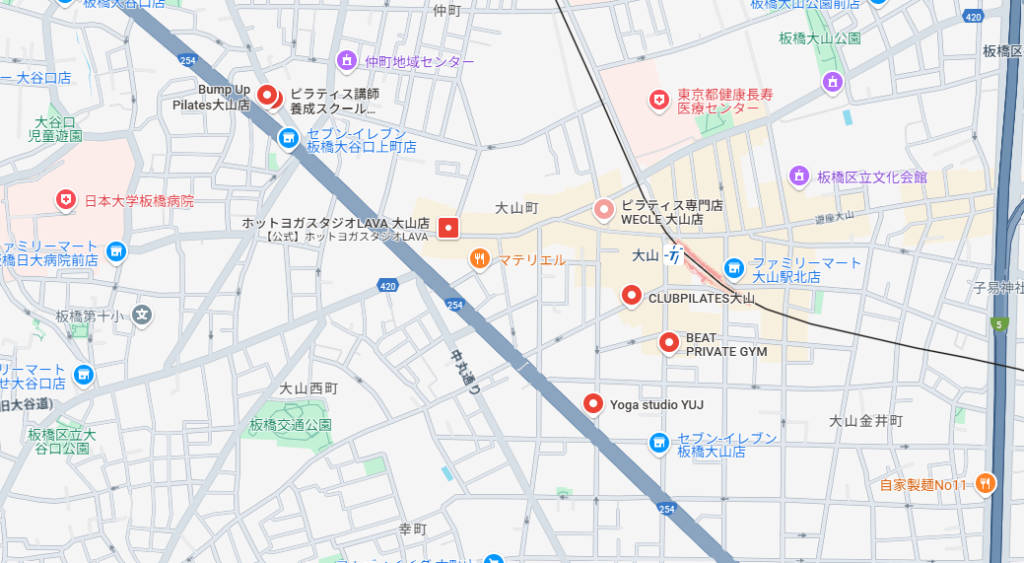Select the Bump Up Pilates大山店 pin
Viewport: 1024px width, 563px height.
coord(267,95)
